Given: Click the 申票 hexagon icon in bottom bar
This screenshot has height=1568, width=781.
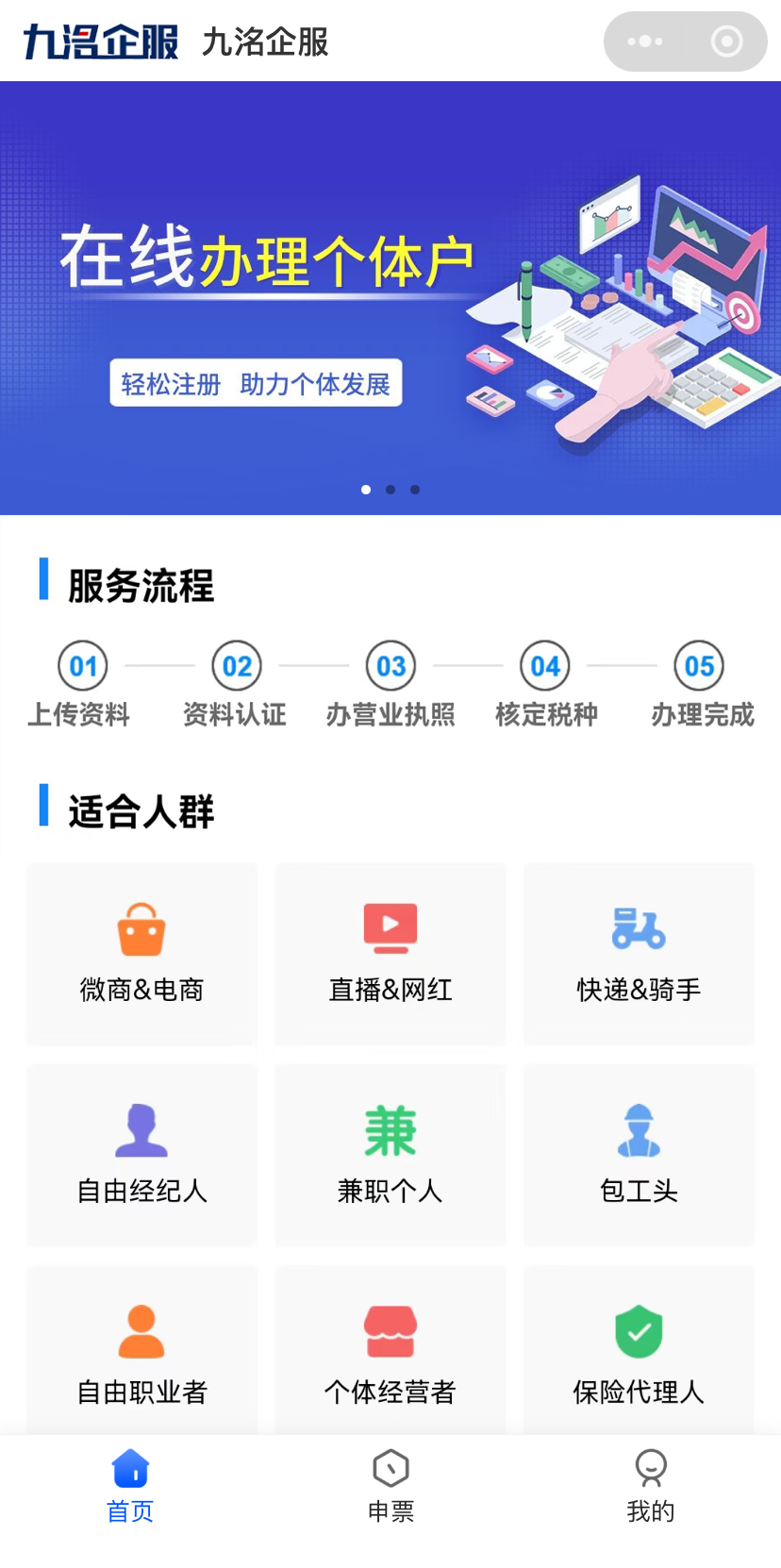Looking at the screenshot, I should (x=390, y=1469).
